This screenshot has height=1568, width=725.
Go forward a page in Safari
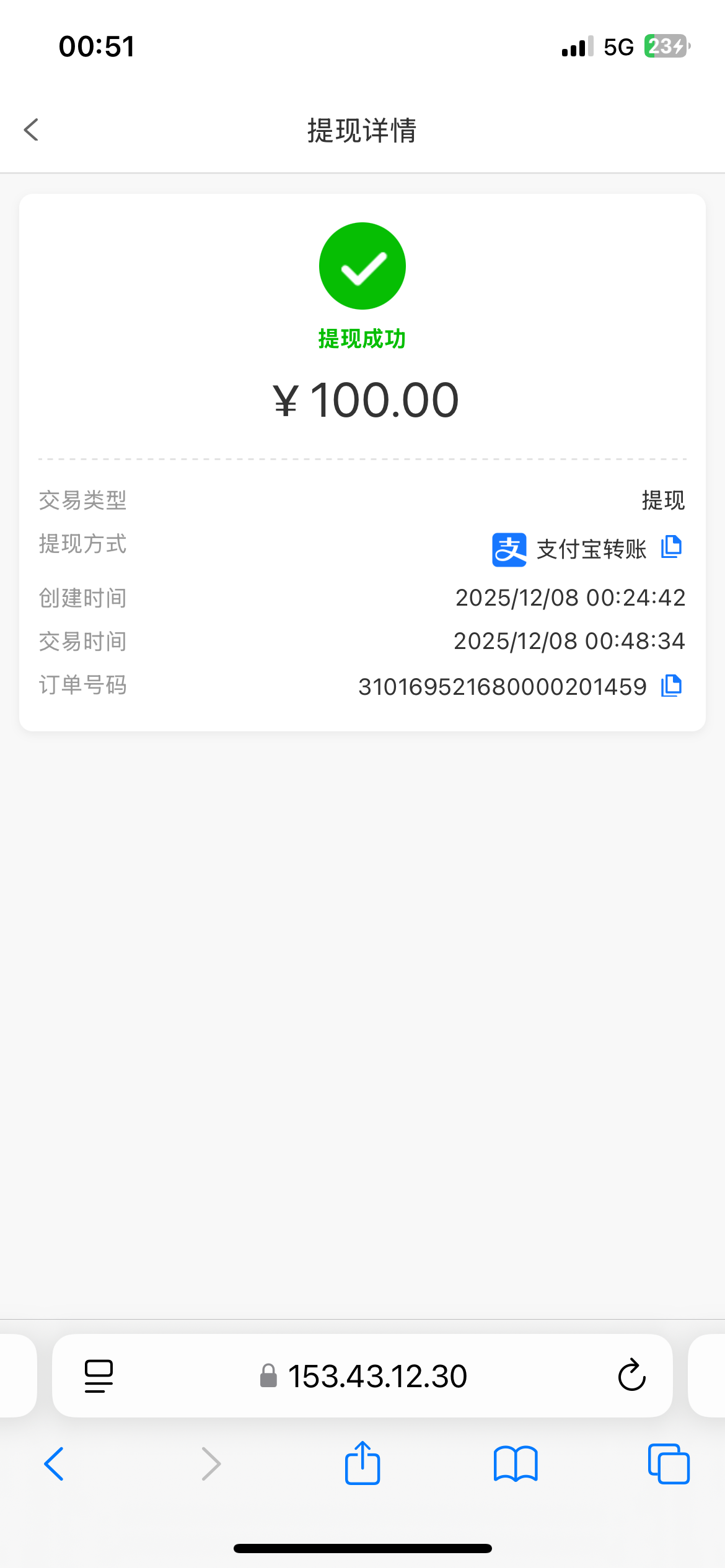[209, 1464]
